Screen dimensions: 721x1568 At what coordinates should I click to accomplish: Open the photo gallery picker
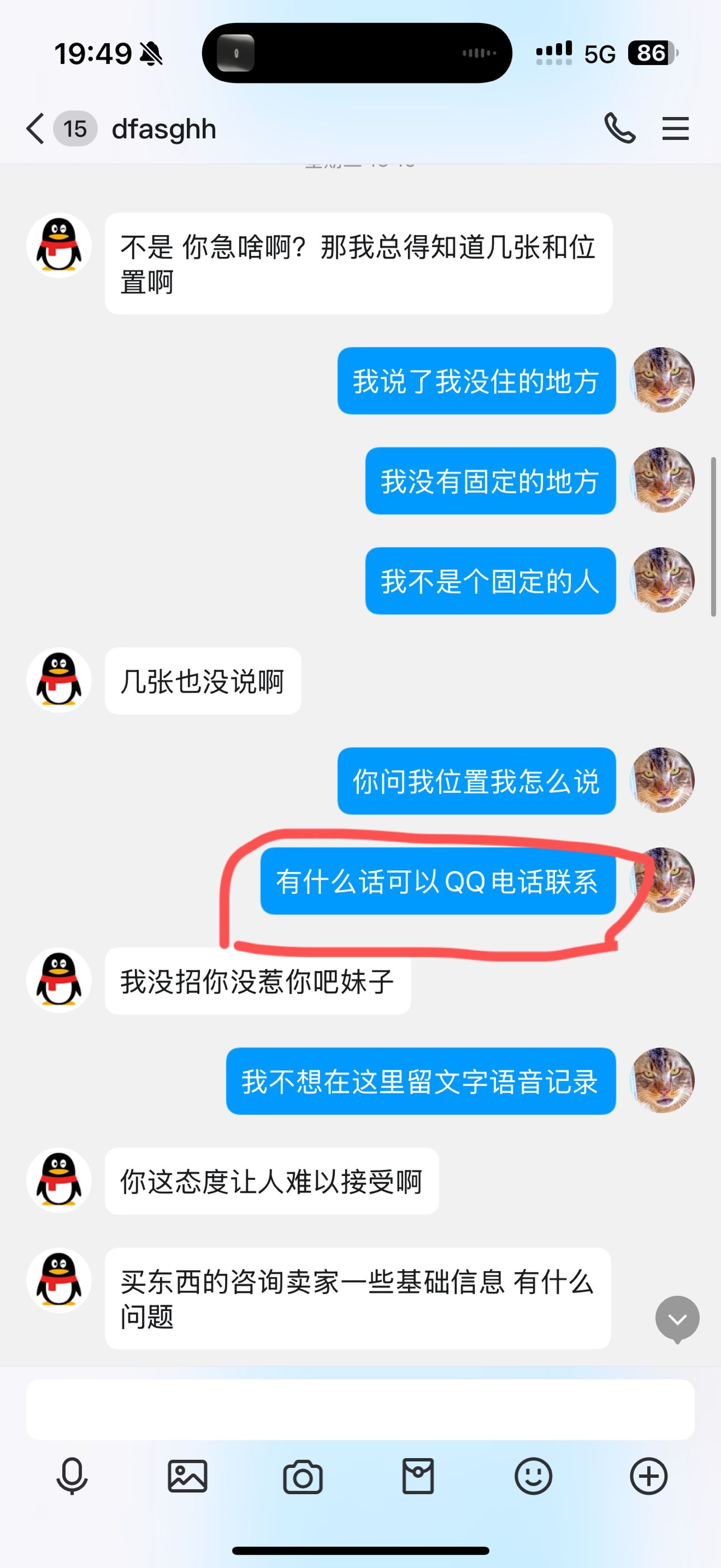[x=187, y=1476]
